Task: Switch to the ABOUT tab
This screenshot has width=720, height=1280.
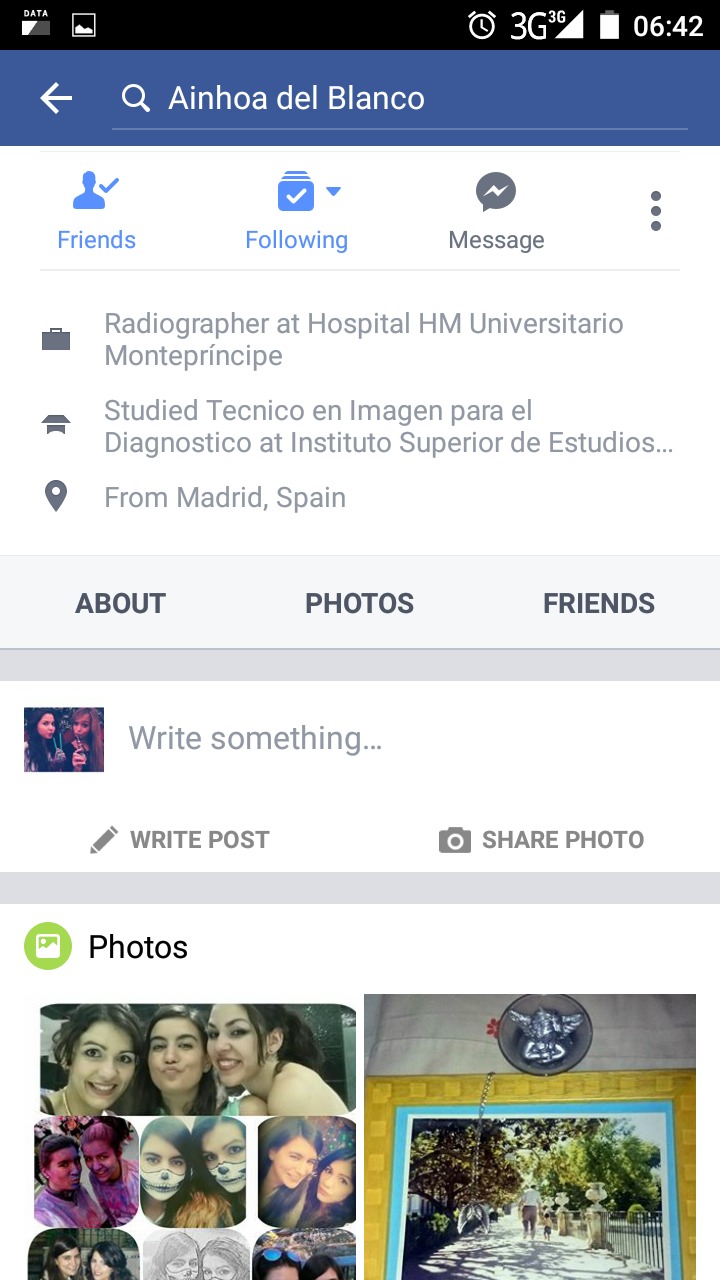Action: (119, 602)
